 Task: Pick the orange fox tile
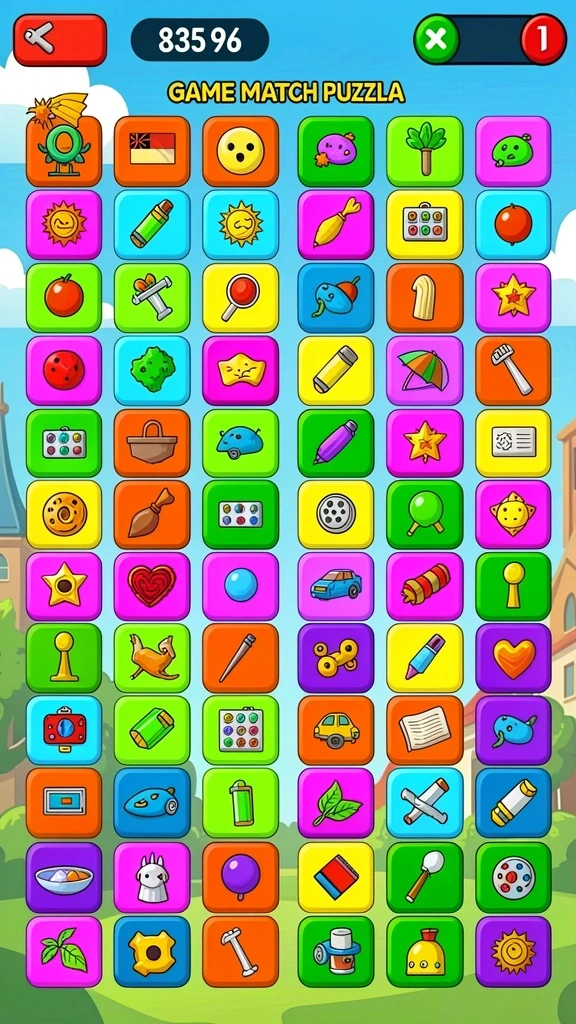[x=152, y=658]
